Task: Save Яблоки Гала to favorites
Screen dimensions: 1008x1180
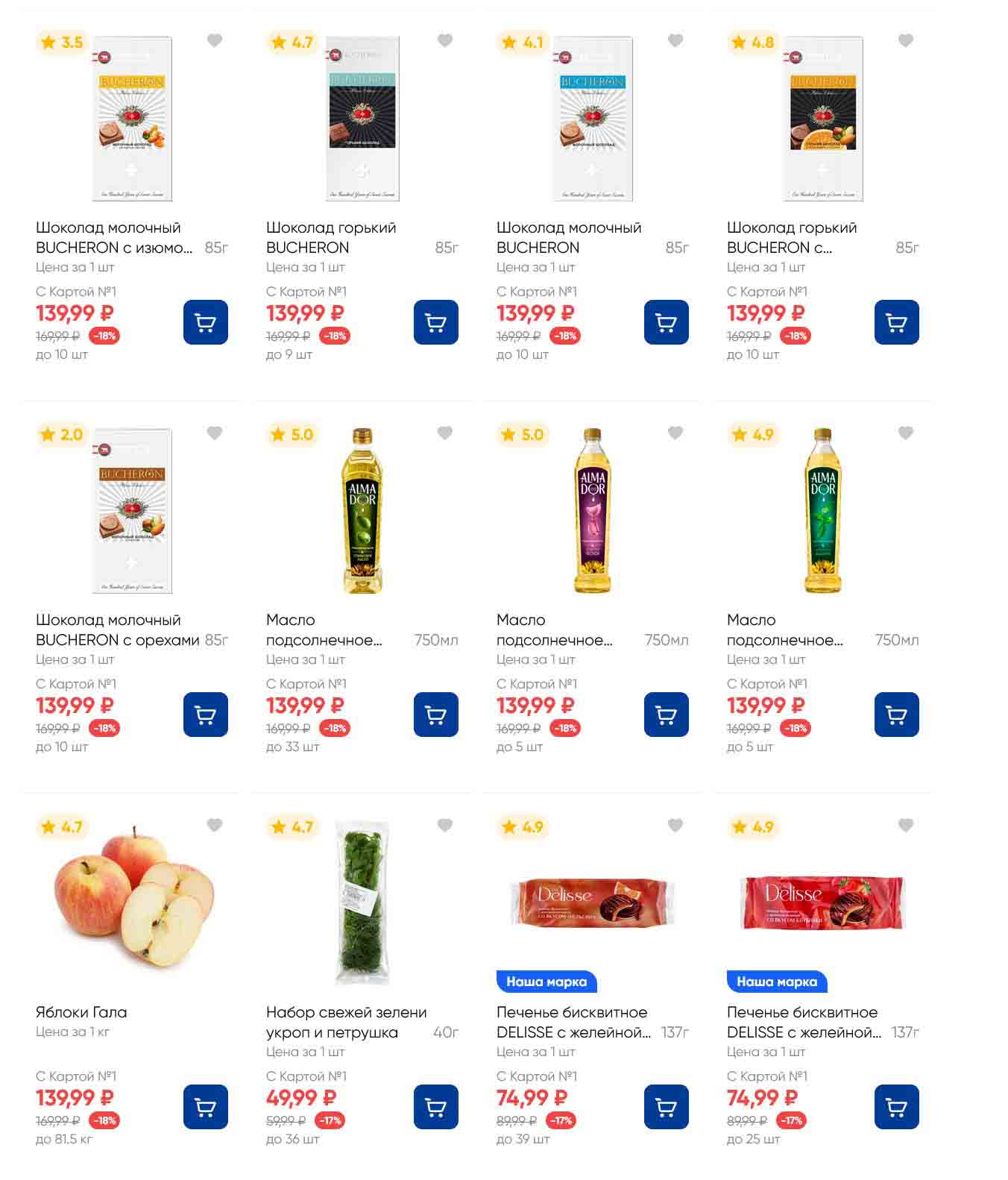Action: (214, 826)
